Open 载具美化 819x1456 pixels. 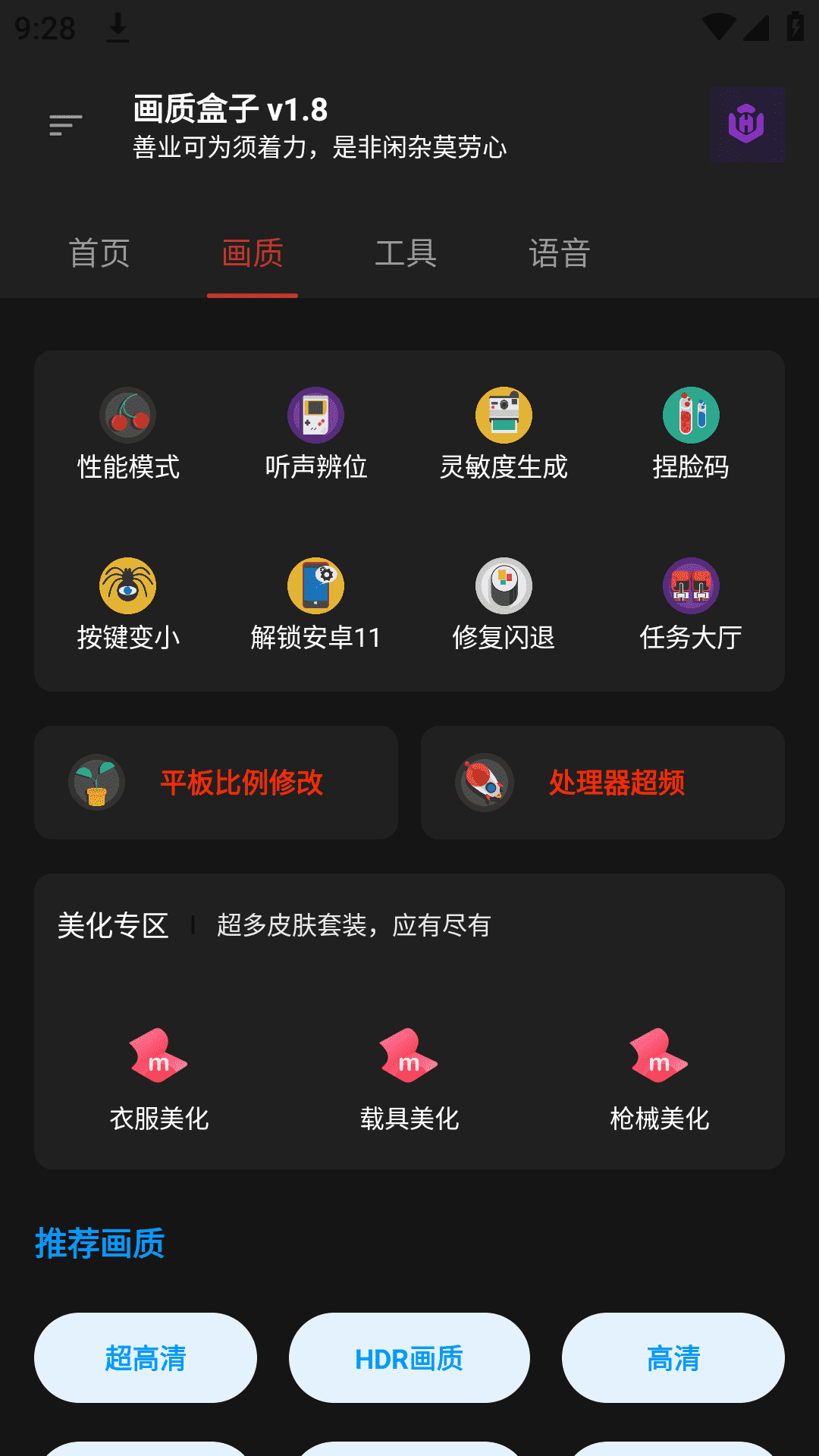(409, 1080)
